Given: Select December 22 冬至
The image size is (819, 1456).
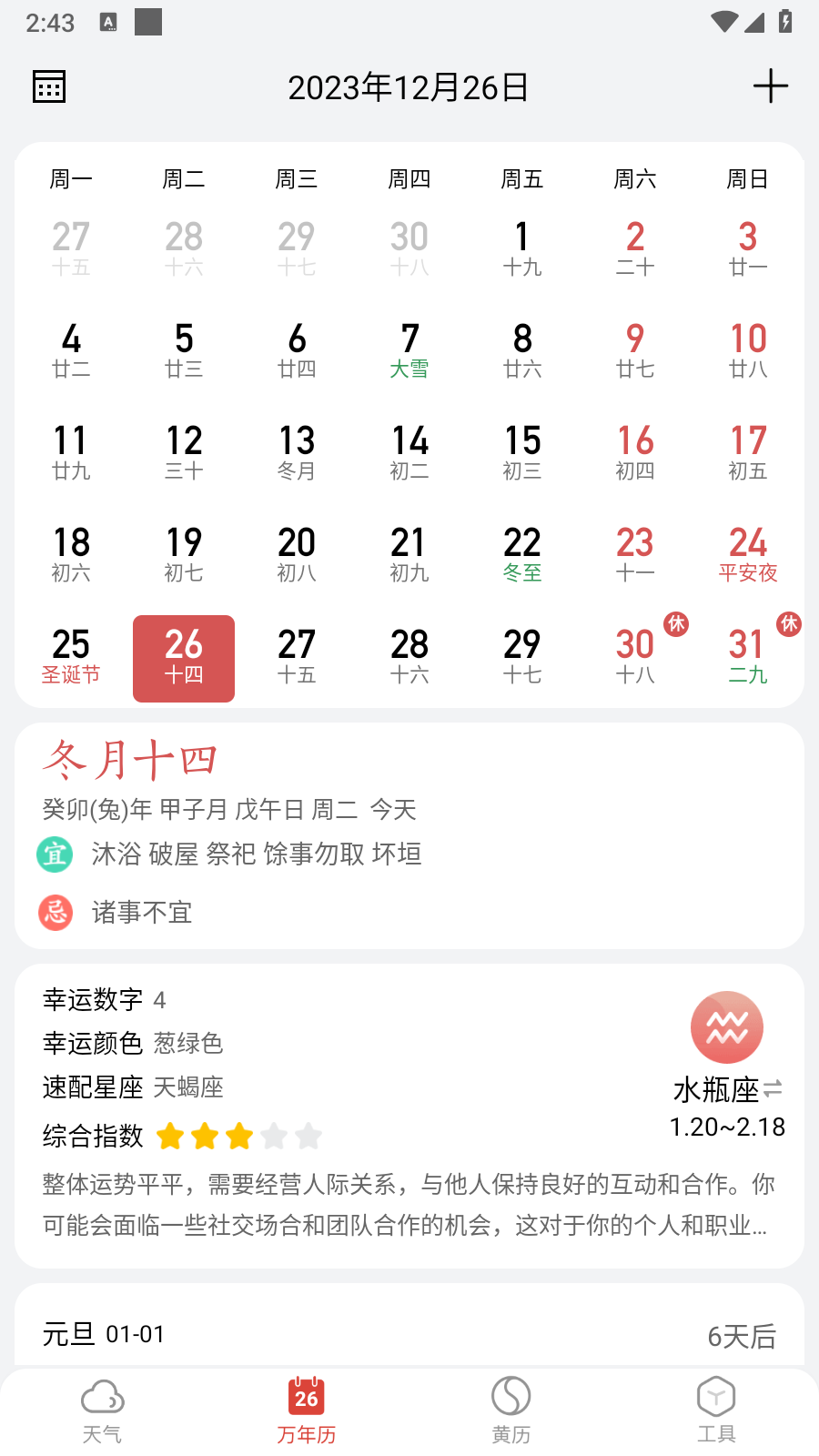Looking at the screenshot, I should coord(522,555).
